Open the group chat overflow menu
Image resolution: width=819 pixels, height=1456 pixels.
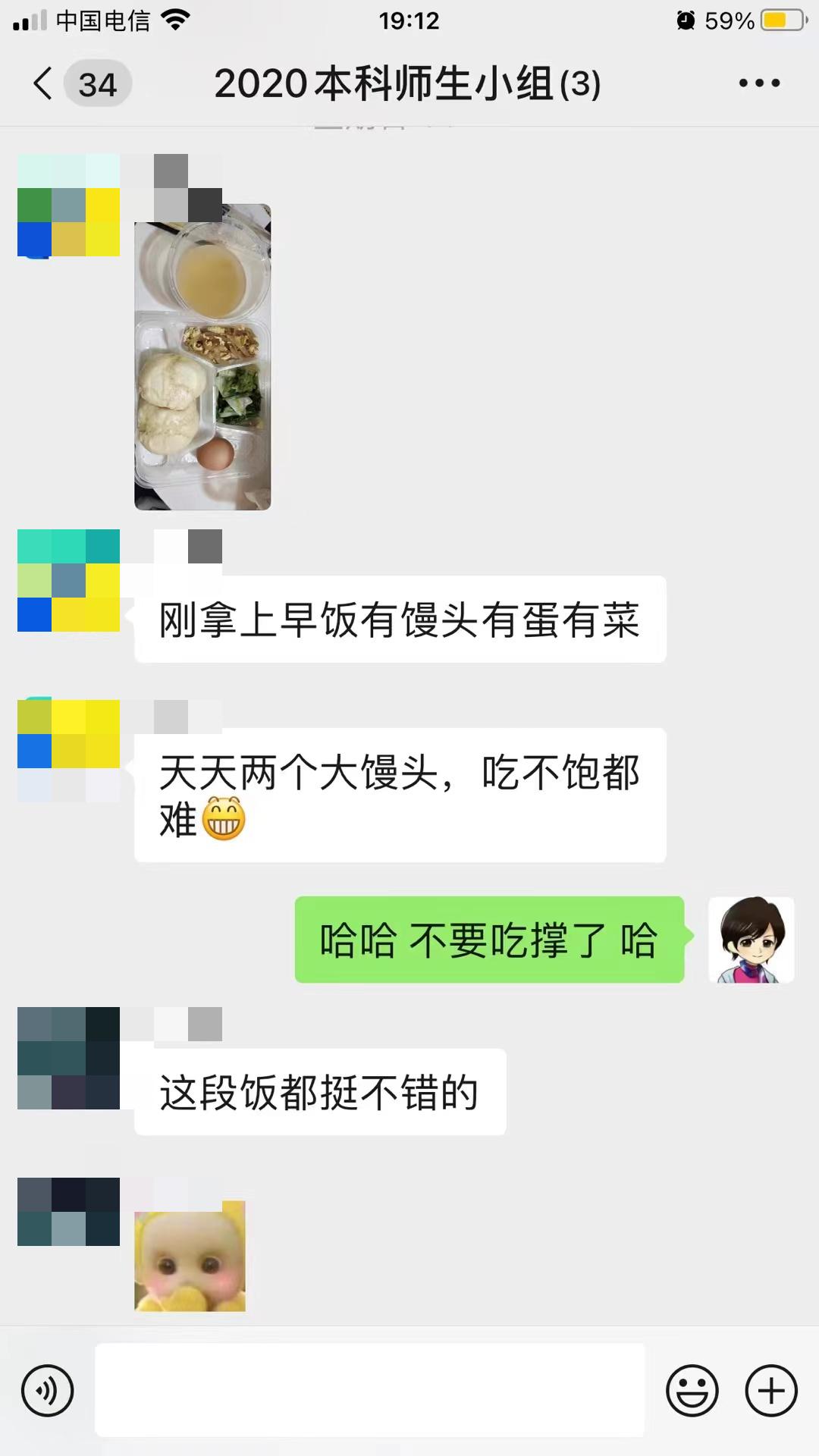pyautogui.click(x=759, y=83)
